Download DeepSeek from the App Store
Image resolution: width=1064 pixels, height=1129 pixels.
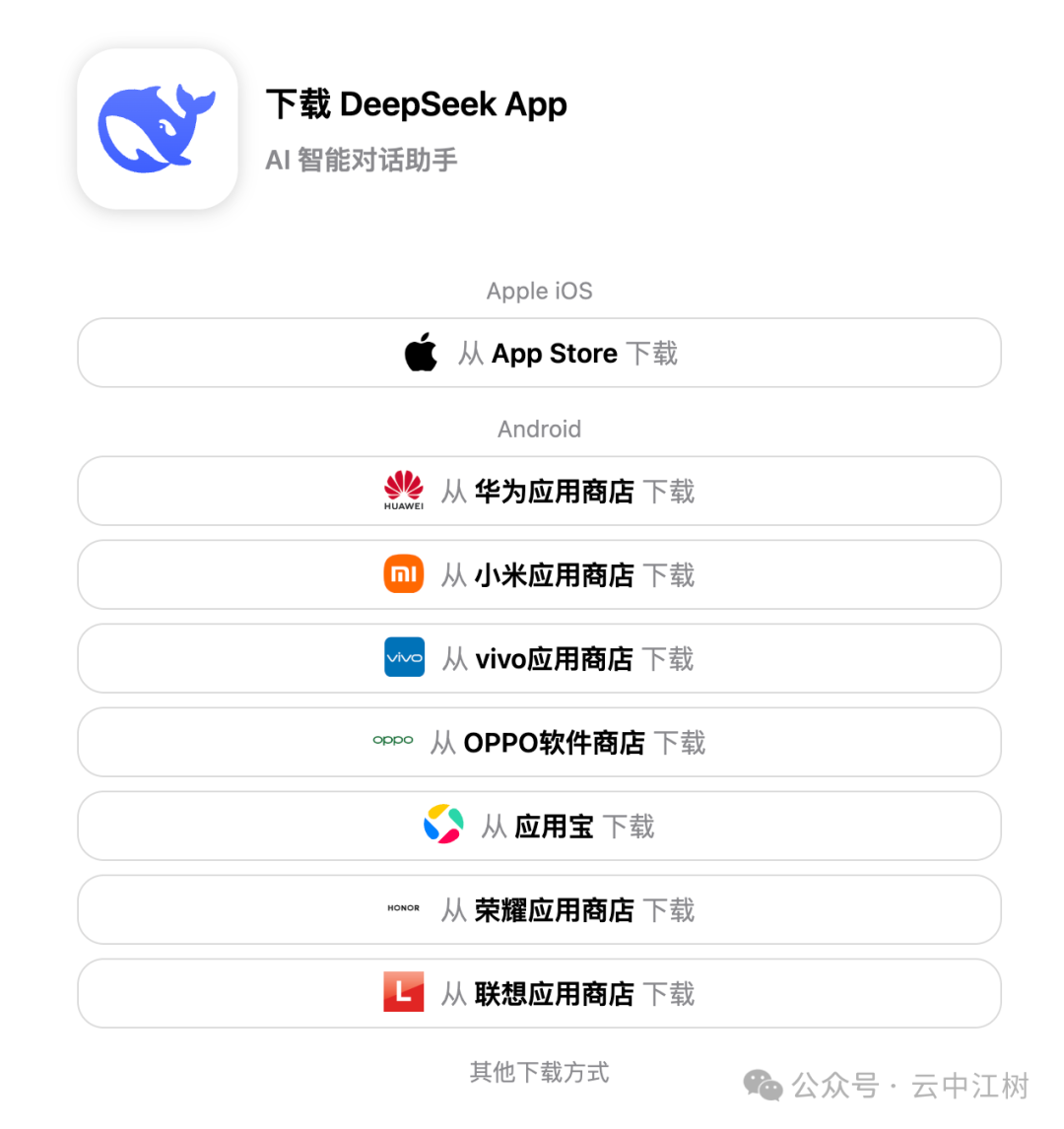(539, 353)
